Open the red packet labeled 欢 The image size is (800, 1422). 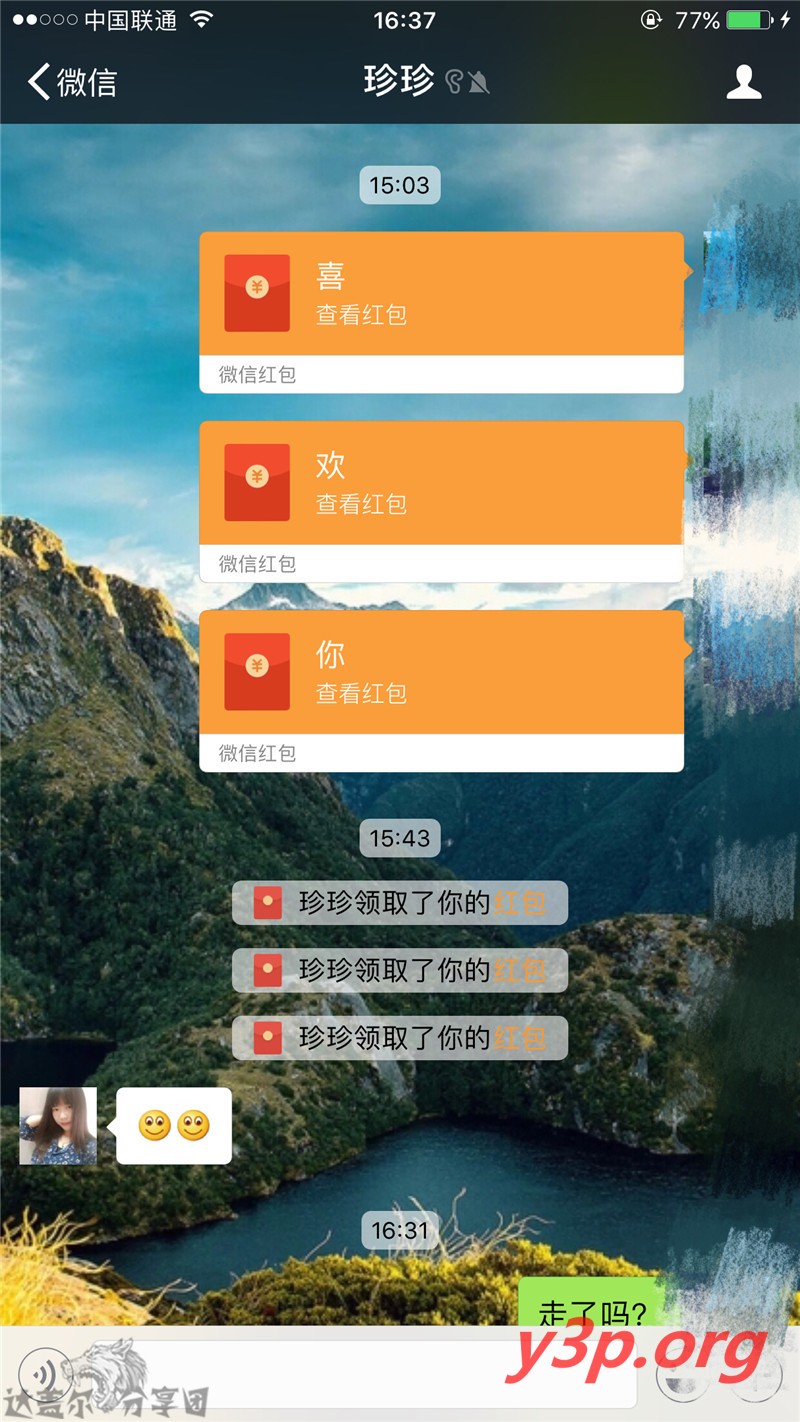tap(441, 483)
